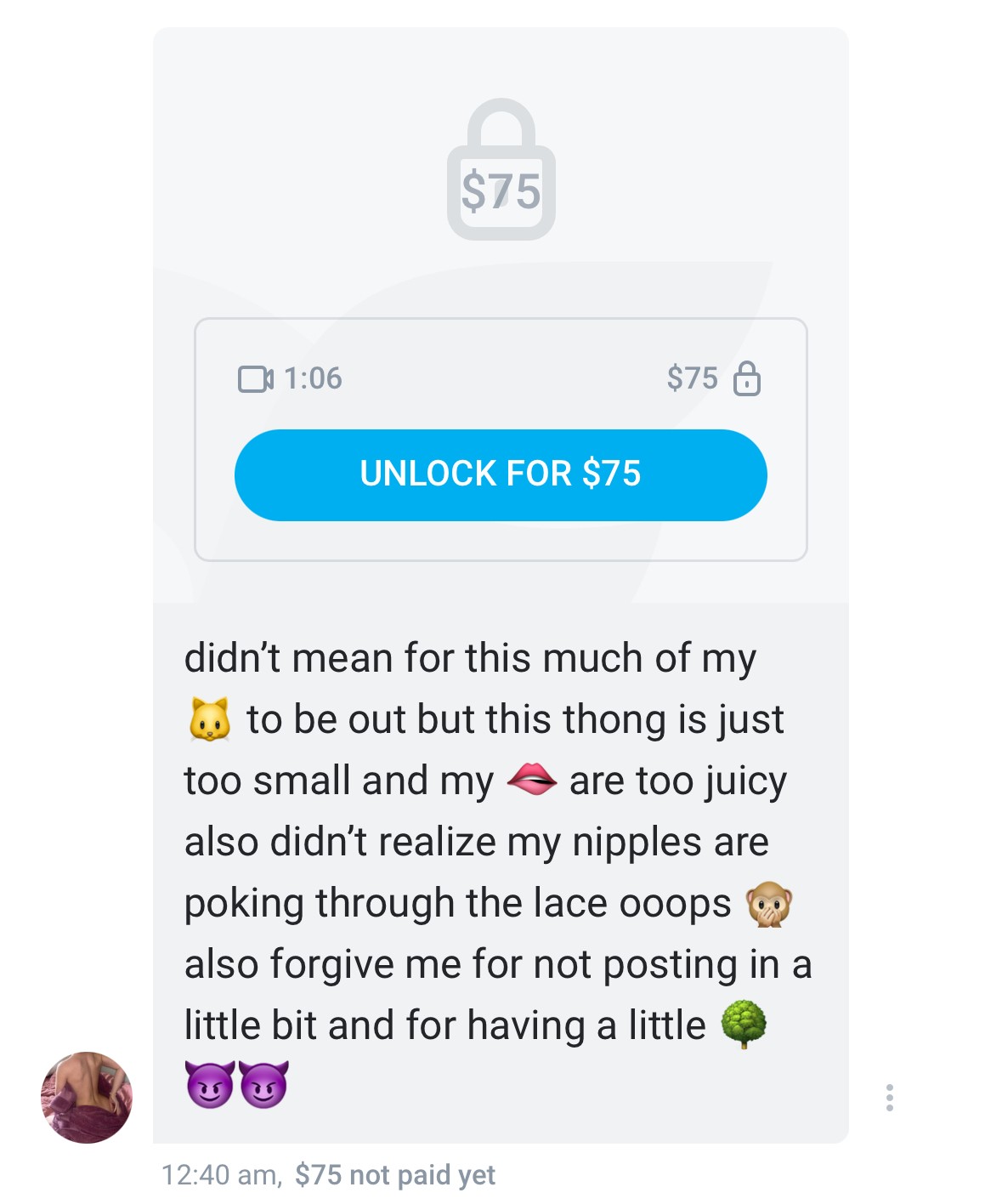Open the message's three-dot options menu

pyautogui.click(x=889, y=1097)
